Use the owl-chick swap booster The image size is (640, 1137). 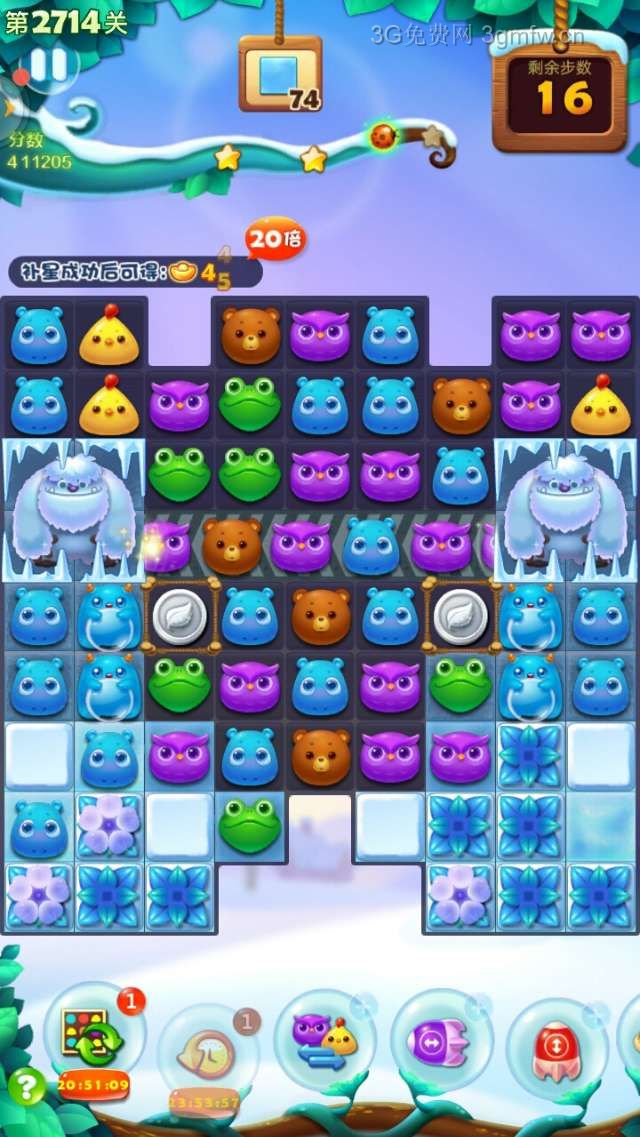[322, 1040]
